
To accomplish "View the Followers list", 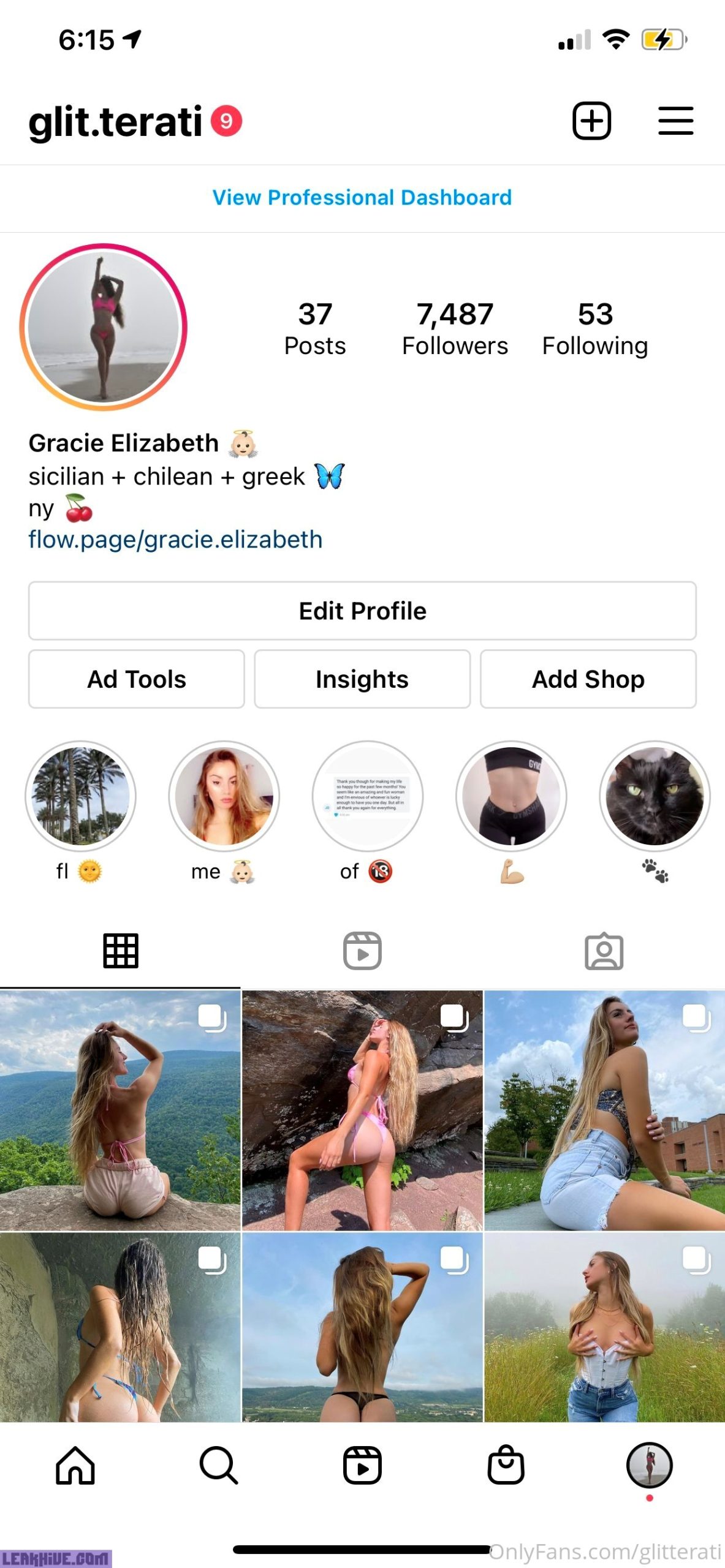I will tap(455, 329).
